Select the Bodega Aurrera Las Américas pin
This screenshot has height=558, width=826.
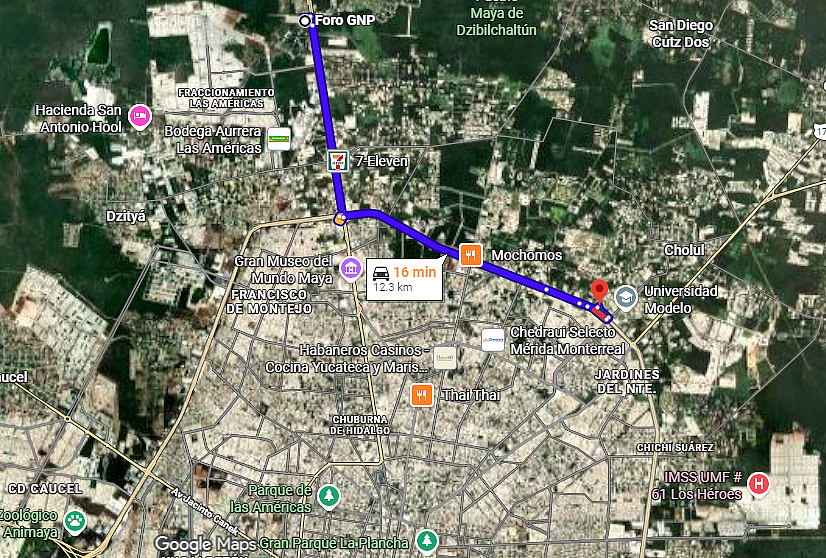pos(279,139)
